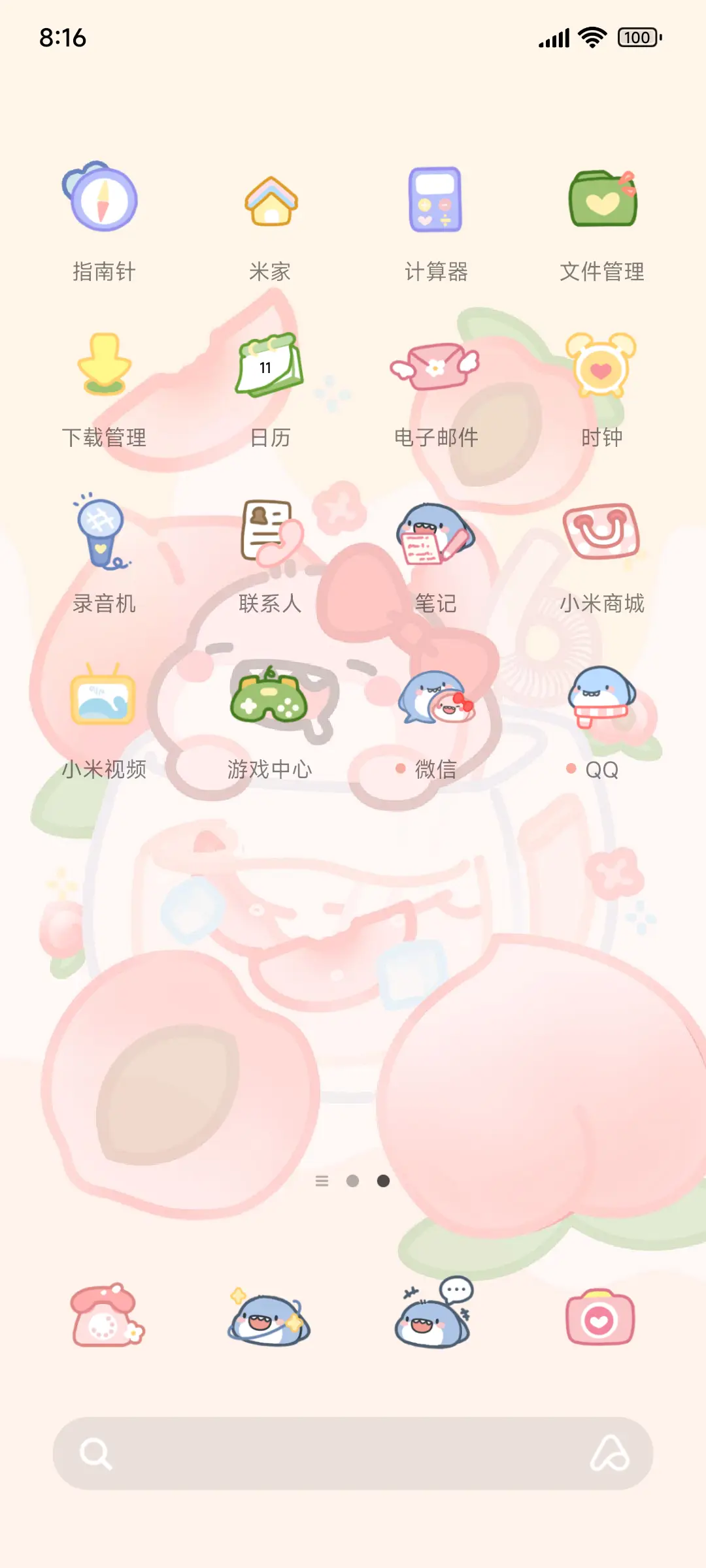Open the 时钟 clock app
706x1568 pixels.
601,366
